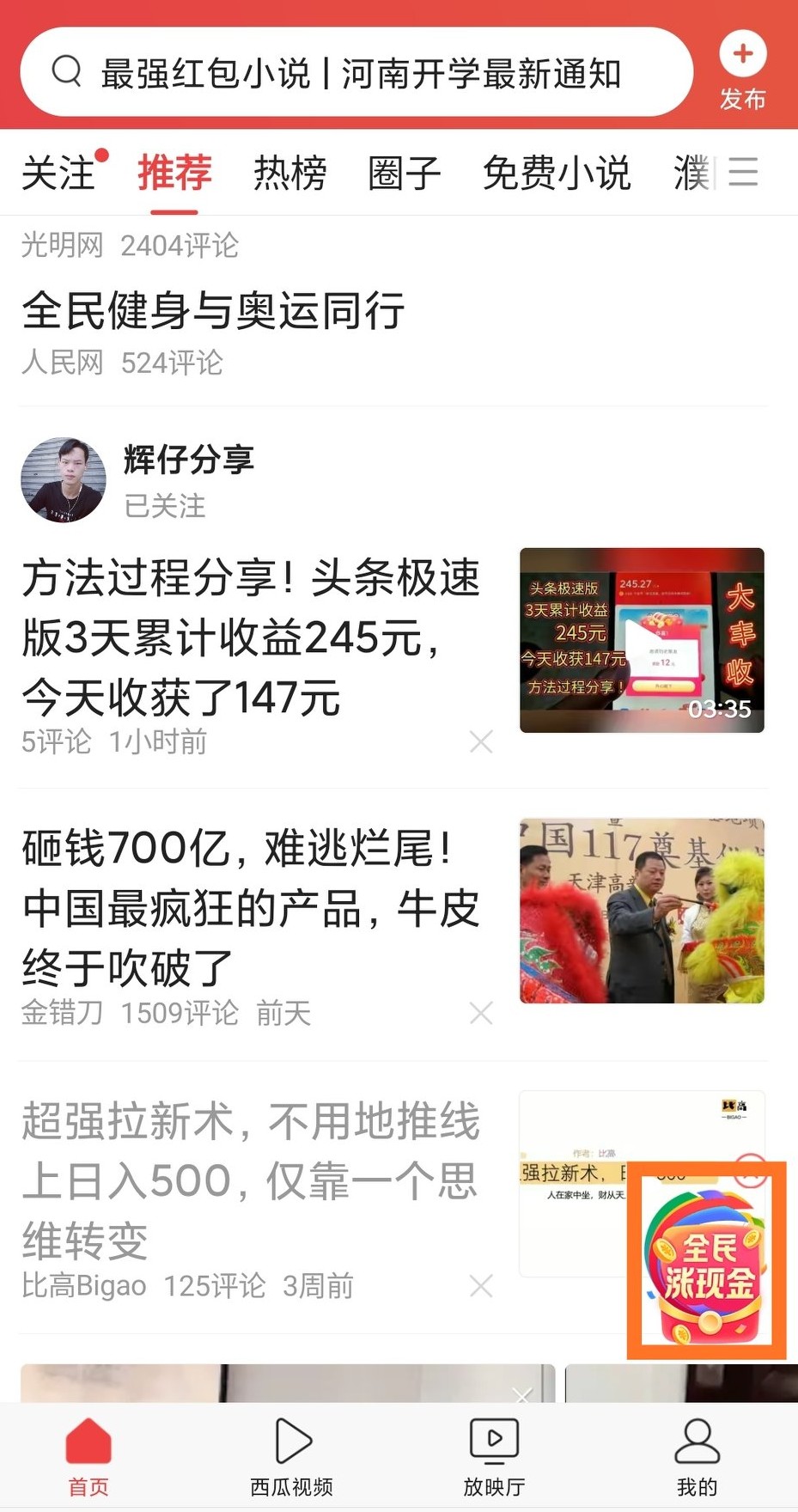Open the 全民涨现金 floating red packet
The height and width of the screenshot is (1512, 798).
[x=706, y=1261]
